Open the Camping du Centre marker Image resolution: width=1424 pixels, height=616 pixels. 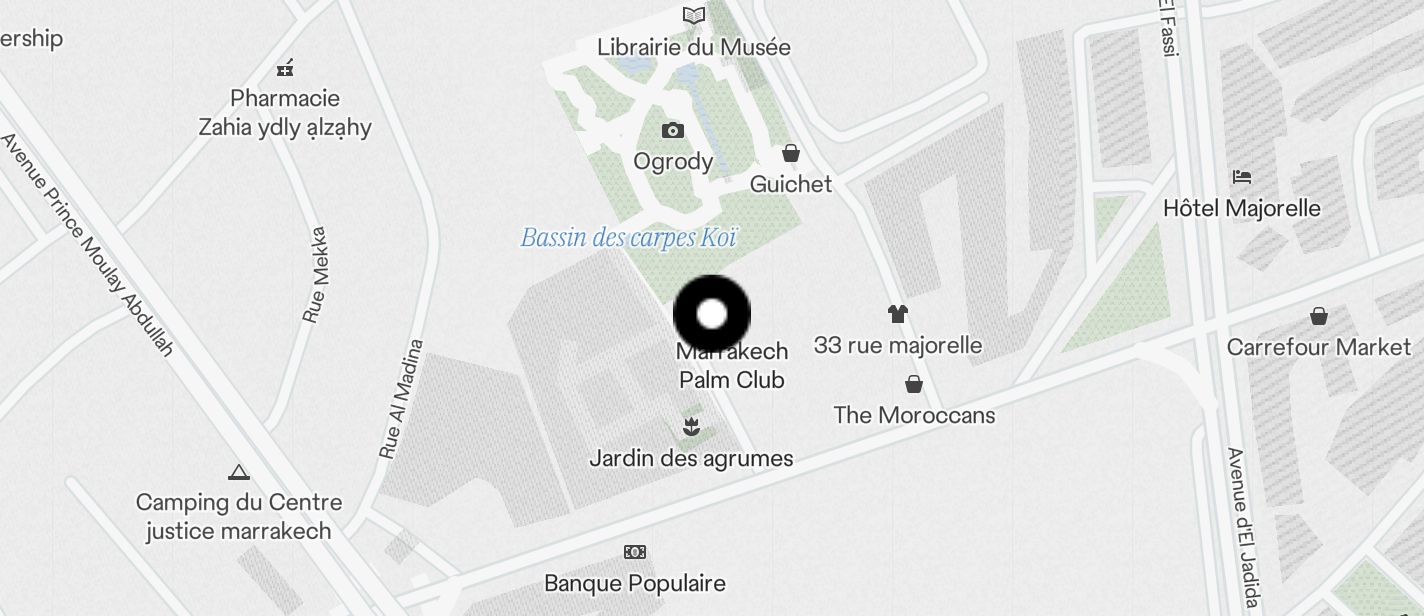238,472
